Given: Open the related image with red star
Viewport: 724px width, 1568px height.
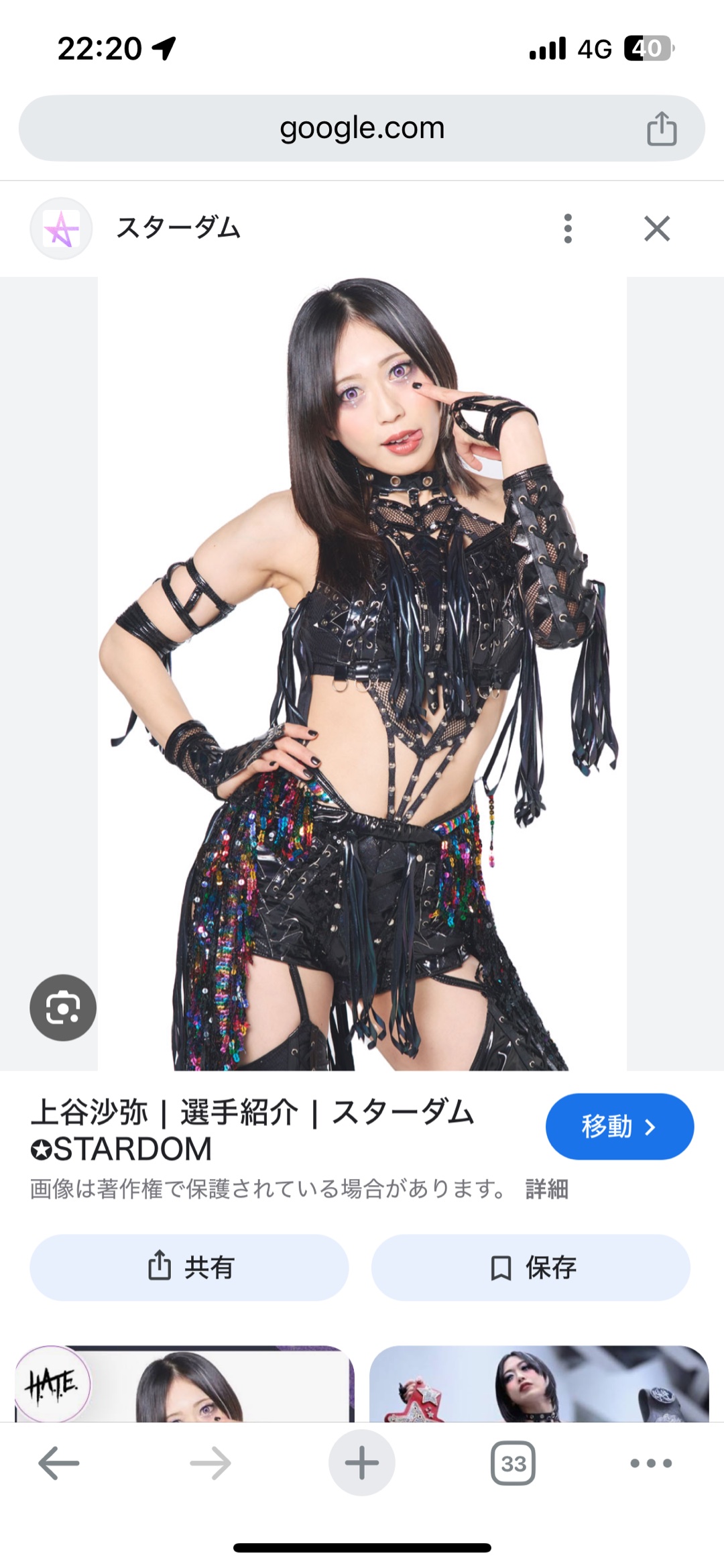Looking at the screenshot, I should (539, 1384).
